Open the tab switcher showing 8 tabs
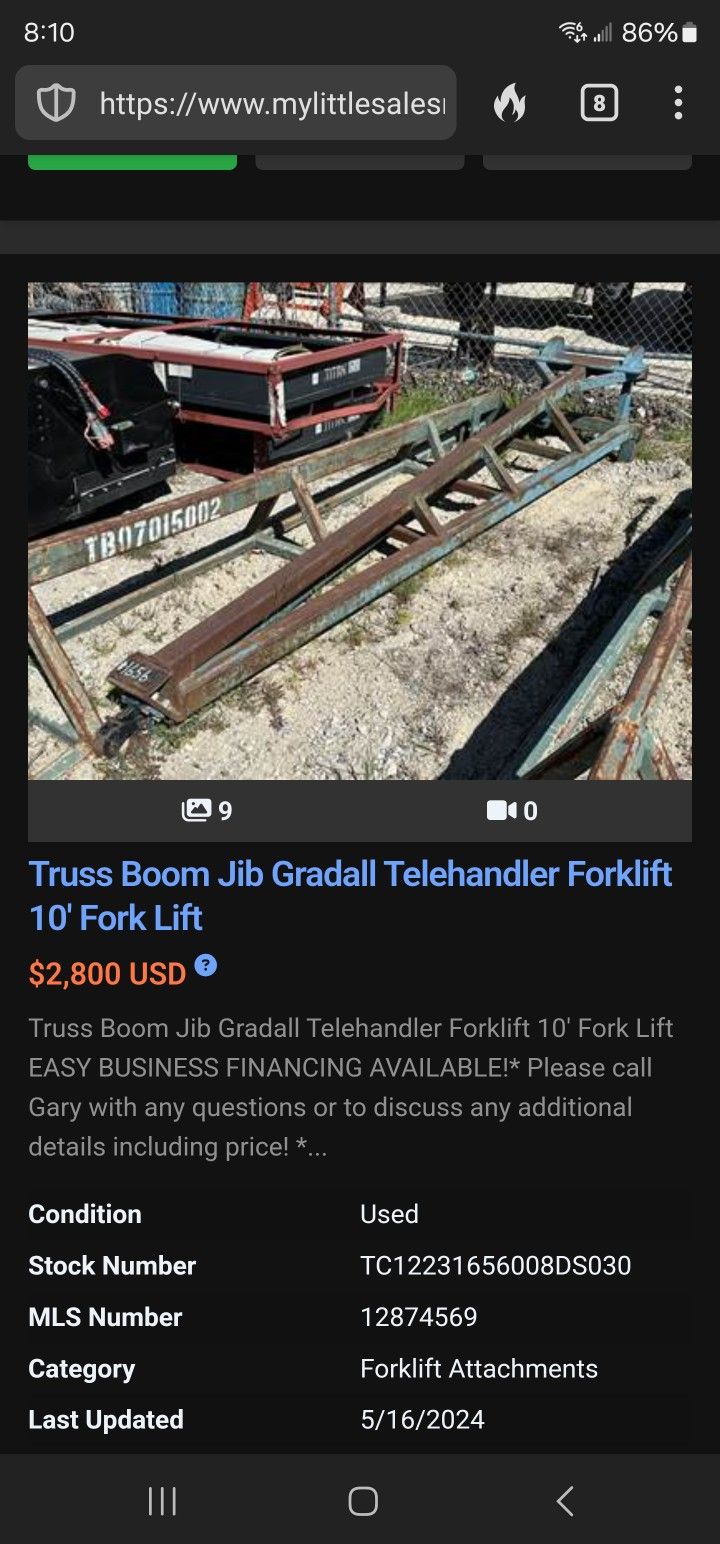 pyautogui.click(x=598, y=103)
